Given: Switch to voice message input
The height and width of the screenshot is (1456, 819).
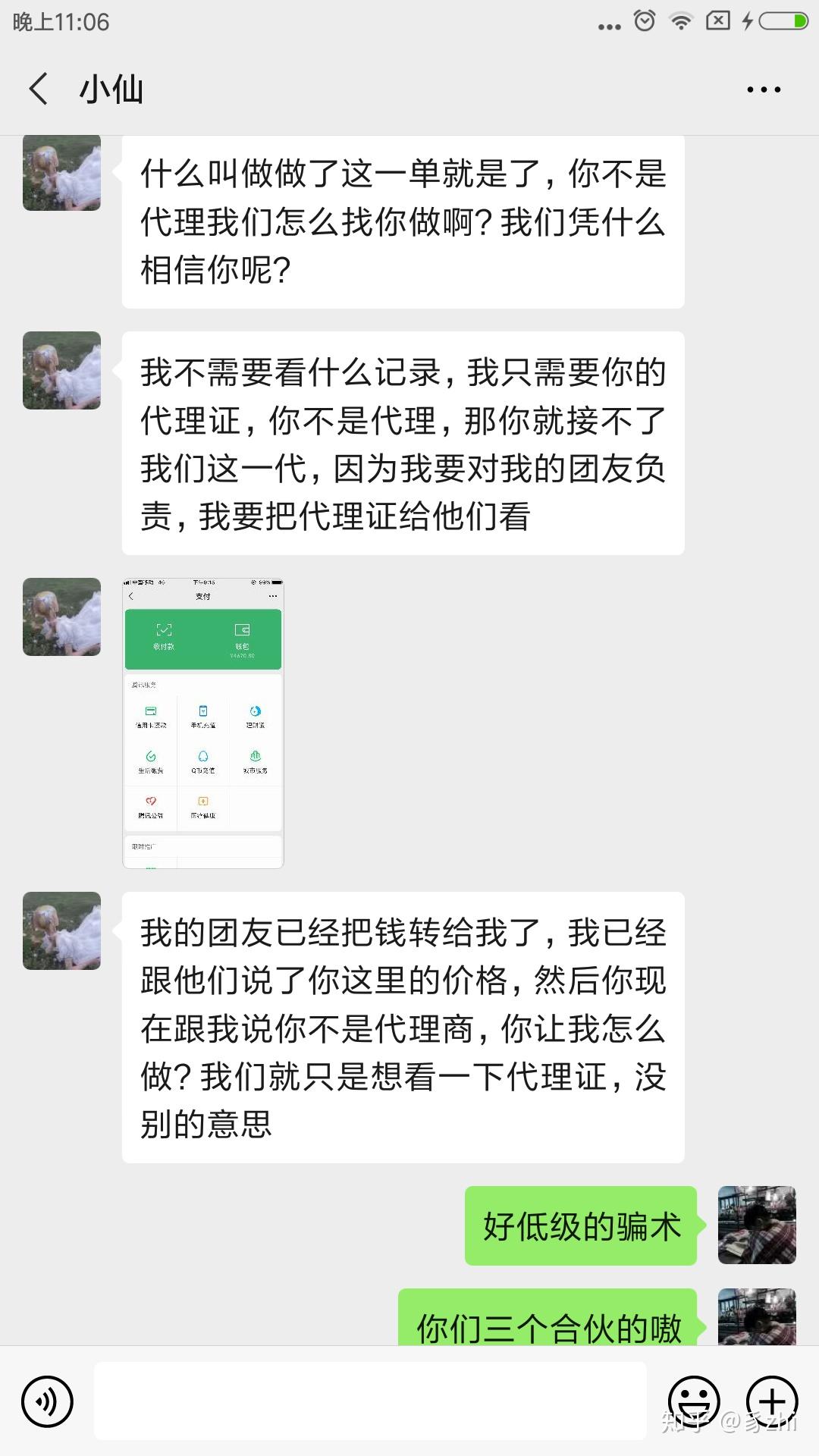Looking at the screenshot, I should coord(47,1401).
